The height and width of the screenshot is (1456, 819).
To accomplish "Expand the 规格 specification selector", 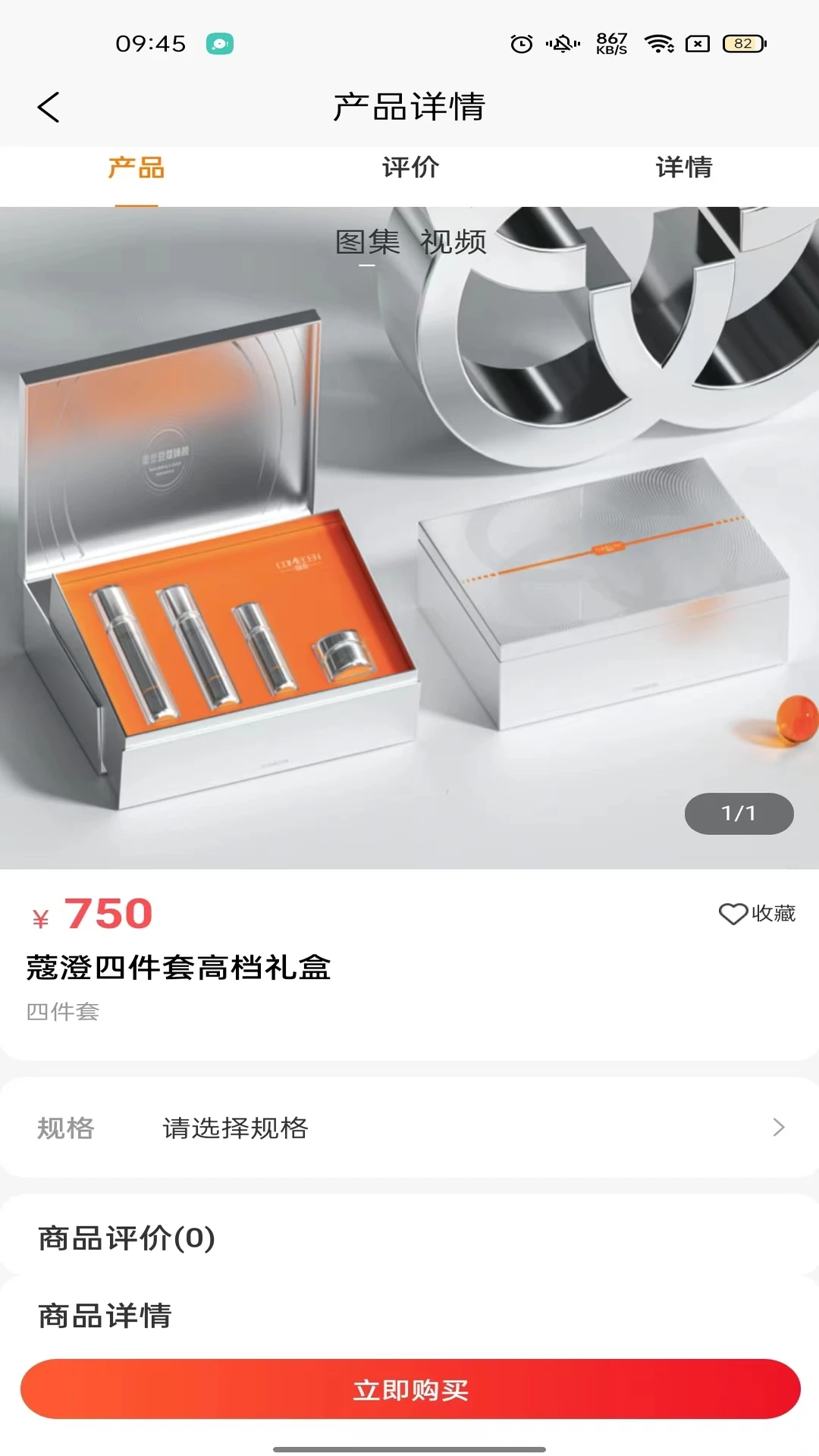I will (x=64, y=1128).
